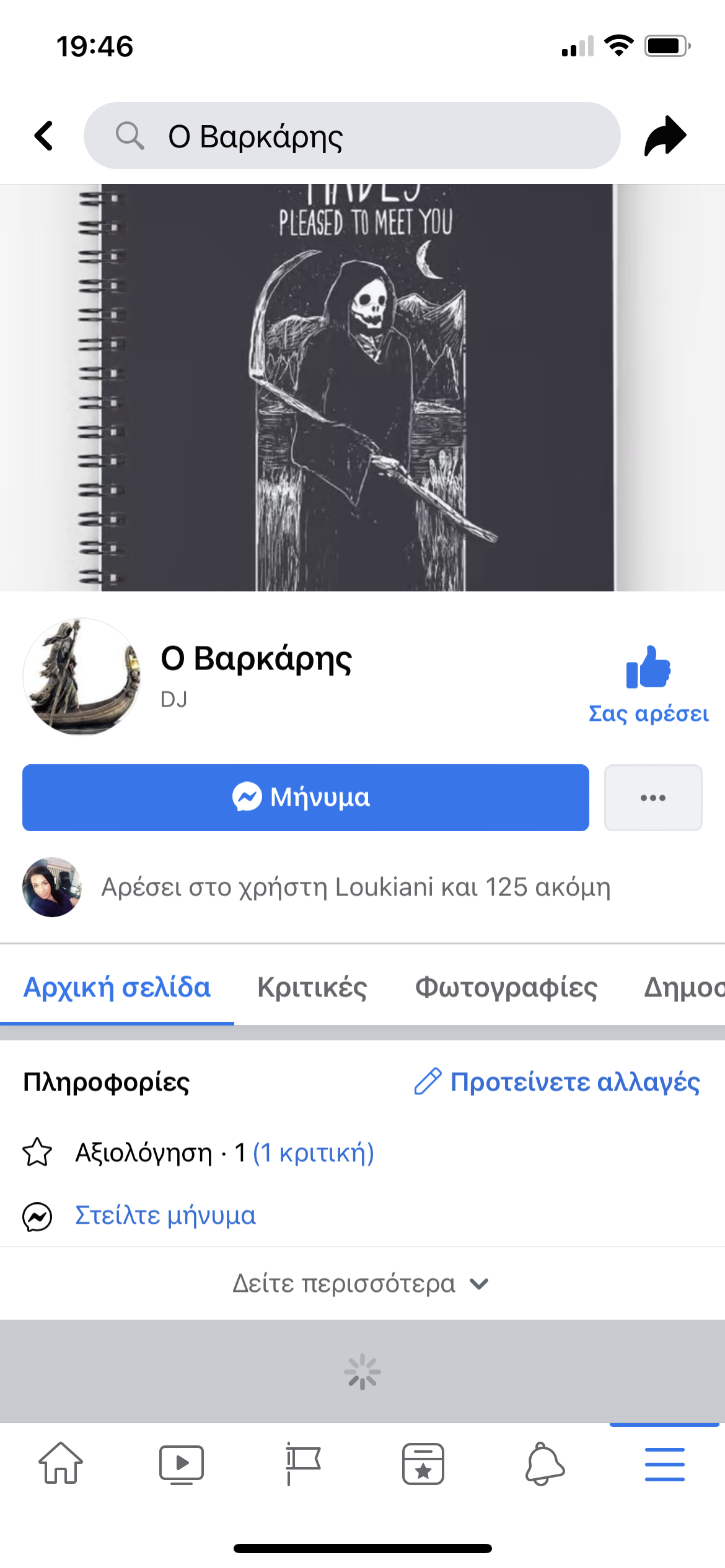Switch to the Κριτικές tab
The width and height of the screenshot is (725, 1568).
tap(312, 987)
